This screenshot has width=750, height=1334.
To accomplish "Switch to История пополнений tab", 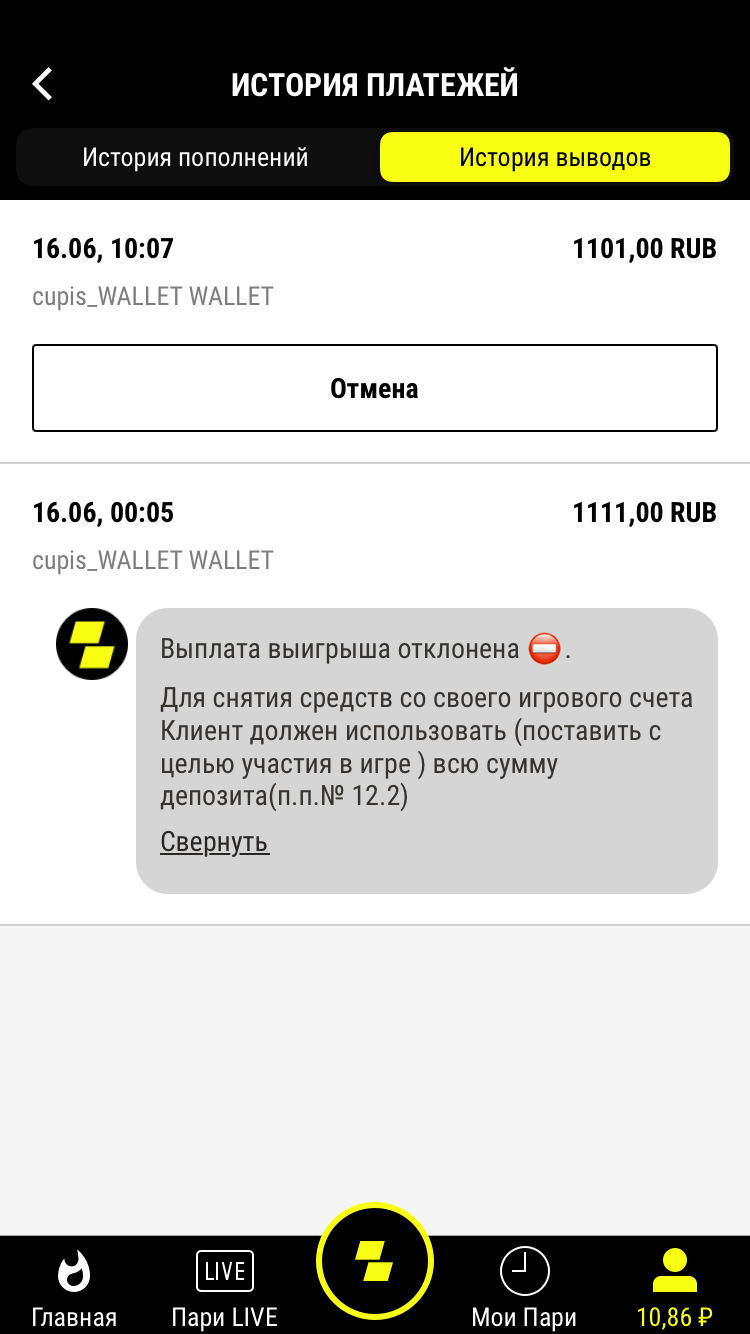I will (195, 158).
